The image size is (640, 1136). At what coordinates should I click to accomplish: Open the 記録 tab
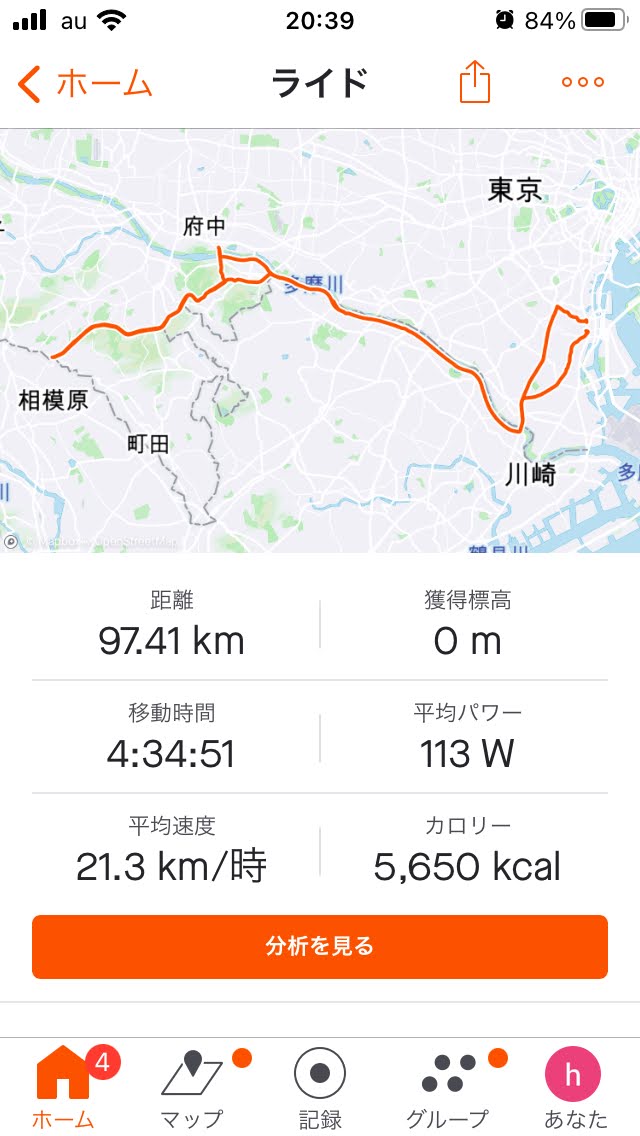320,1086
